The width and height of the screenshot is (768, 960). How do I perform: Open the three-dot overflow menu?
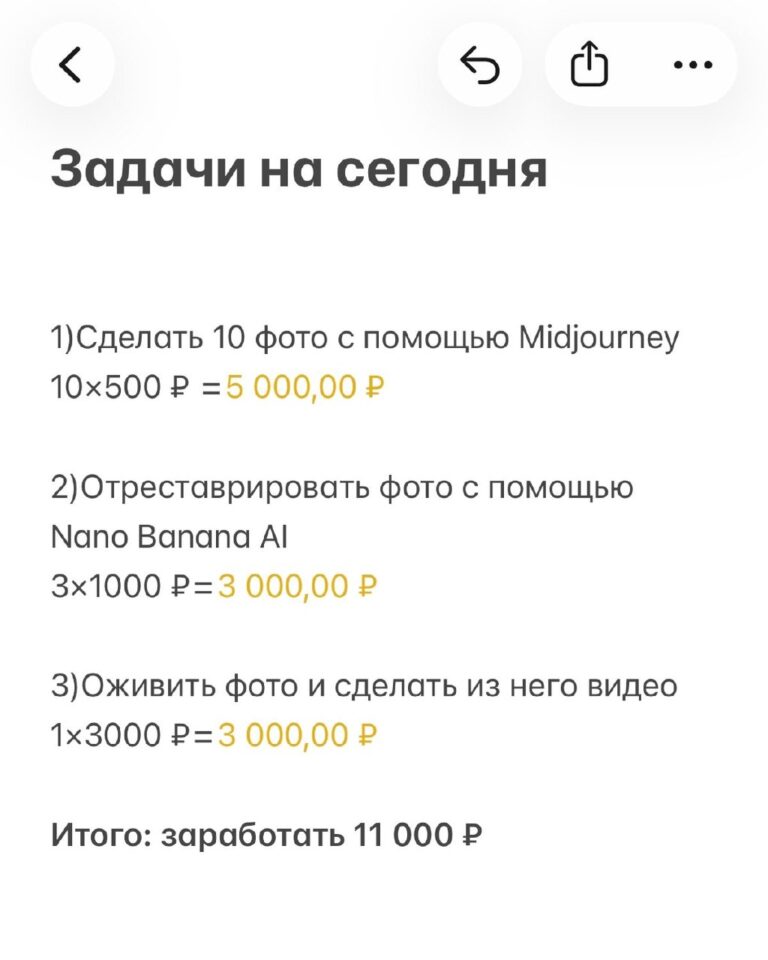click(691, 66)
